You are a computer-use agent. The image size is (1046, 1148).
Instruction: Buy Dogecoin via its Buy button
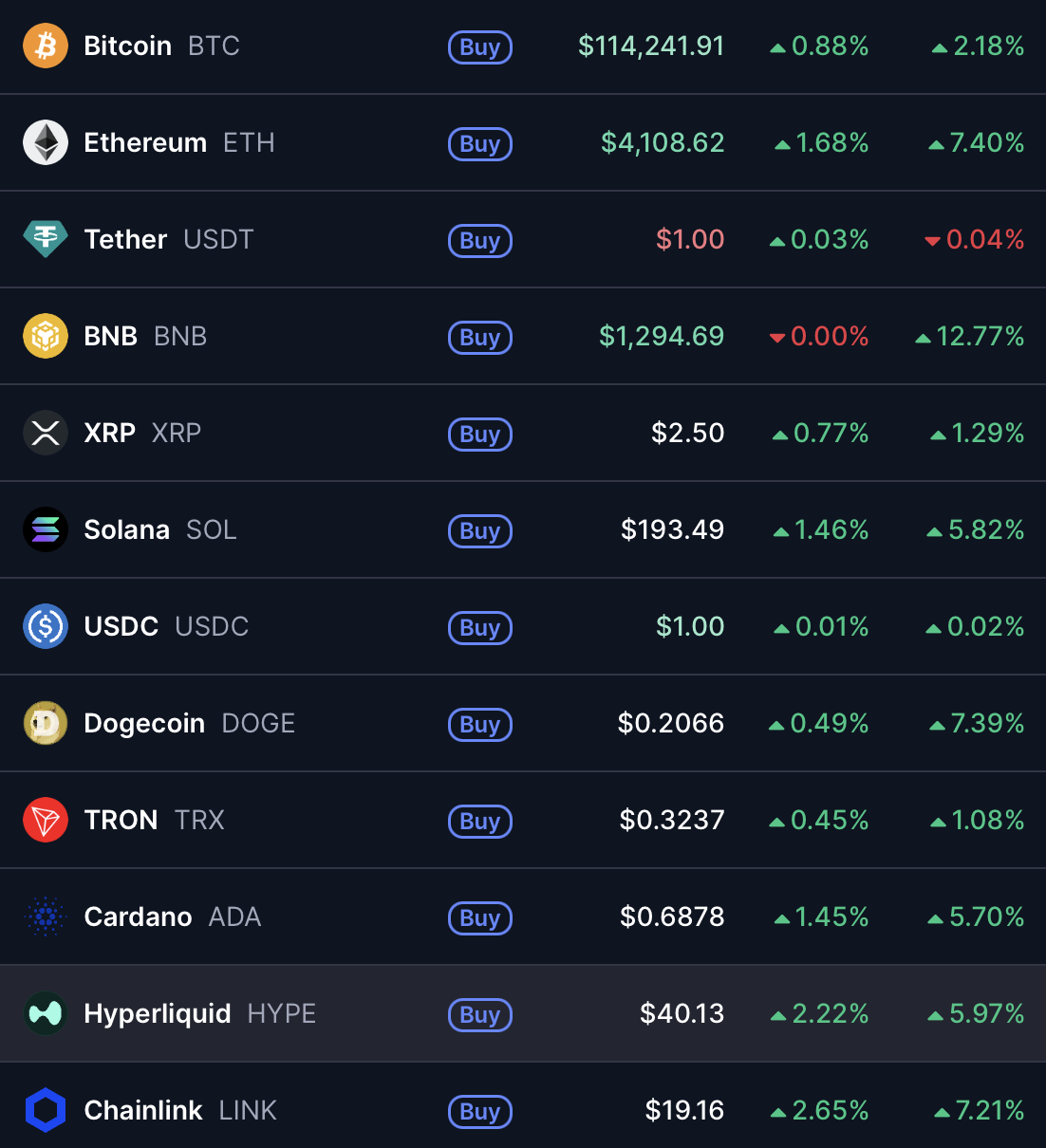(x=479, y=725)
